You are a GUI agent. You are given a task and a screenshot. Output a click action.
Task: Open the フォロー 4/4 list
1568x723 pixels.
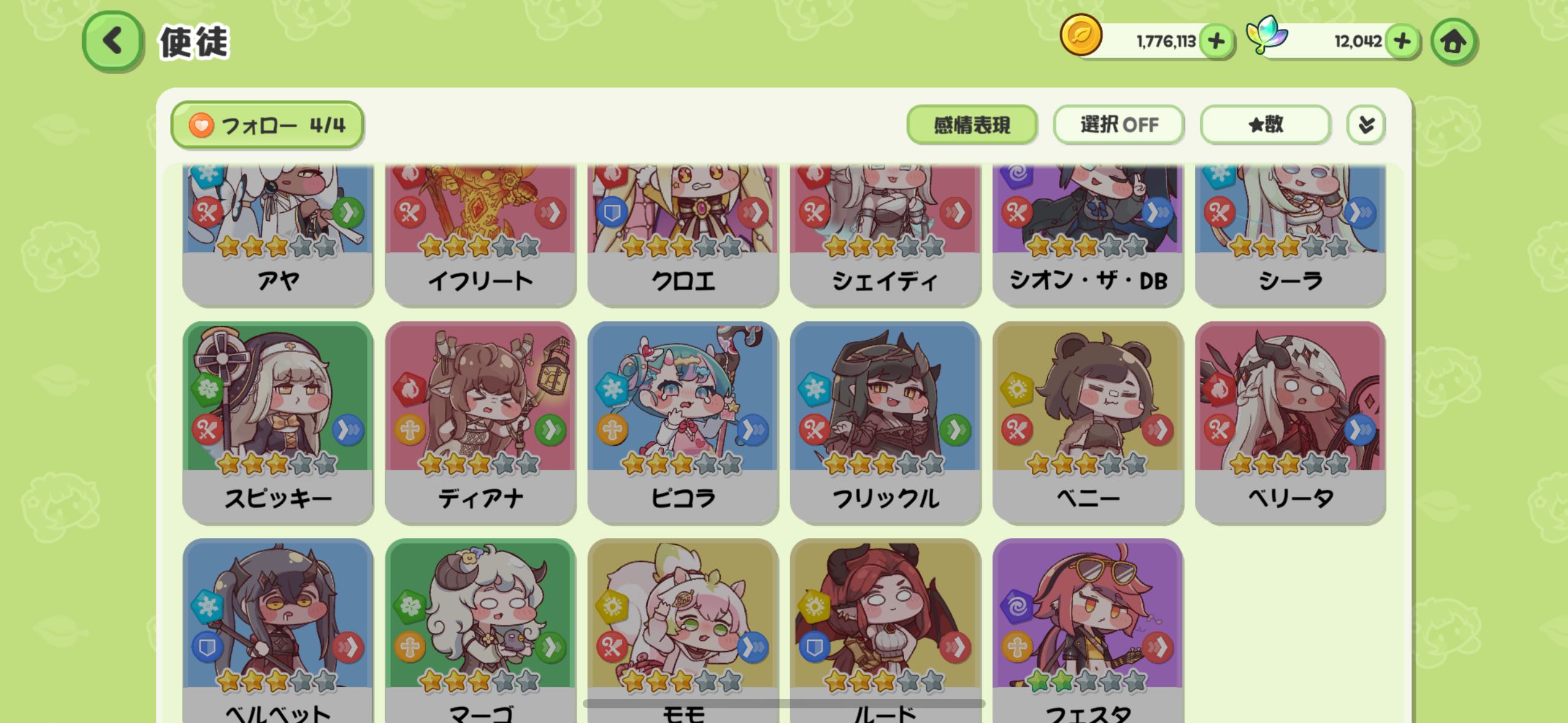267,125
